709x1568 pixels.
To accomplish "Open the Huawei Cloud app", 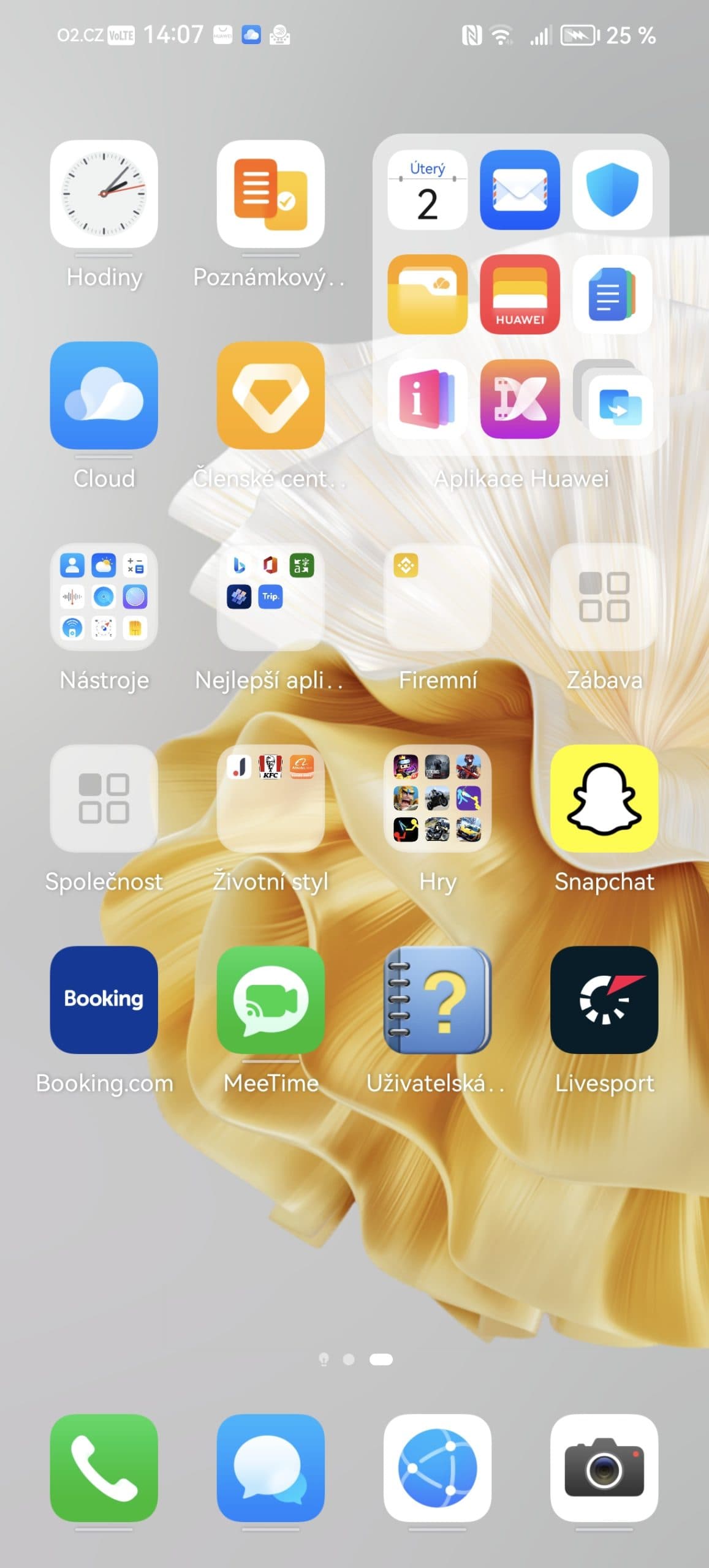I will tap(104, 395).
